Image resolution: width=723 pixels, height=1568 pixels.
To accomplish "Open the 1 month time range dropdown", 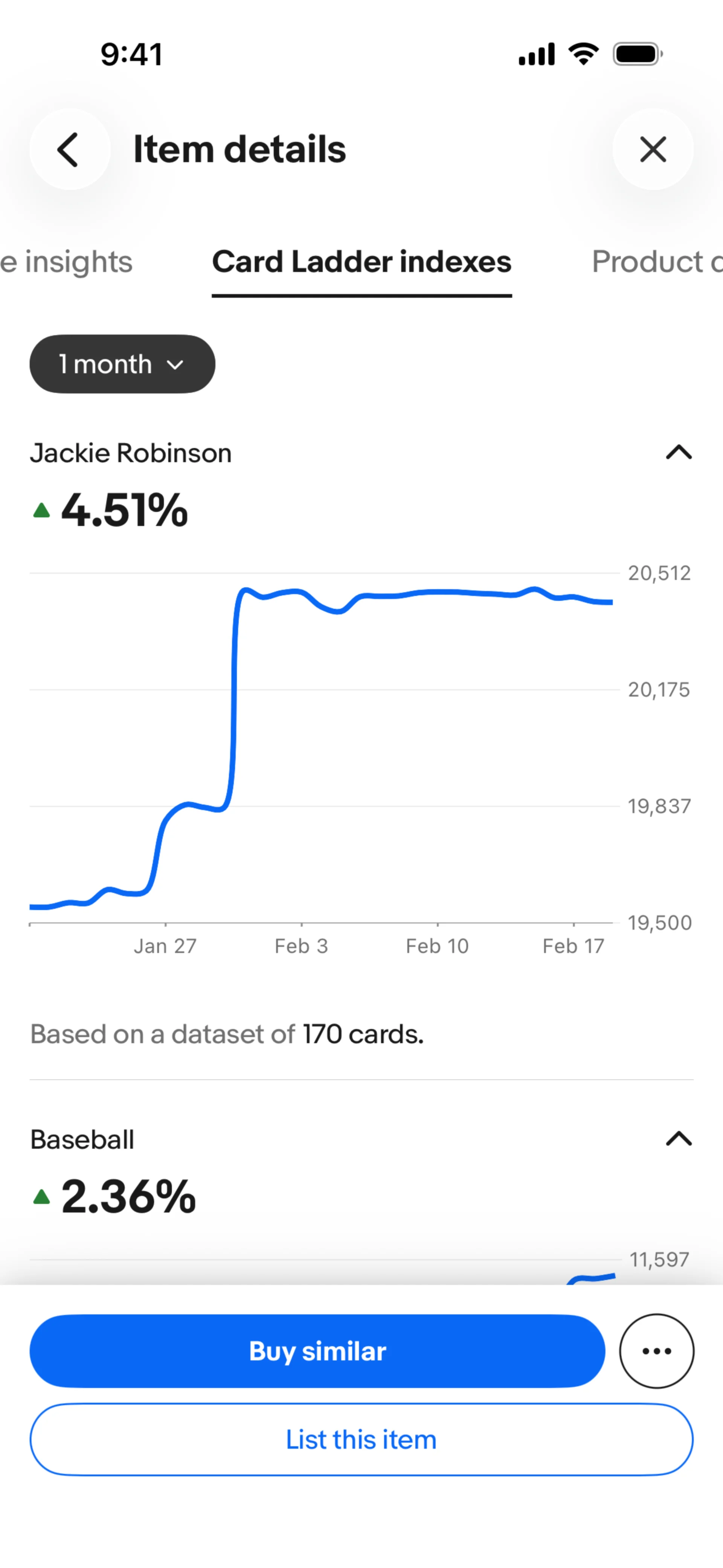I will [122, 364].
